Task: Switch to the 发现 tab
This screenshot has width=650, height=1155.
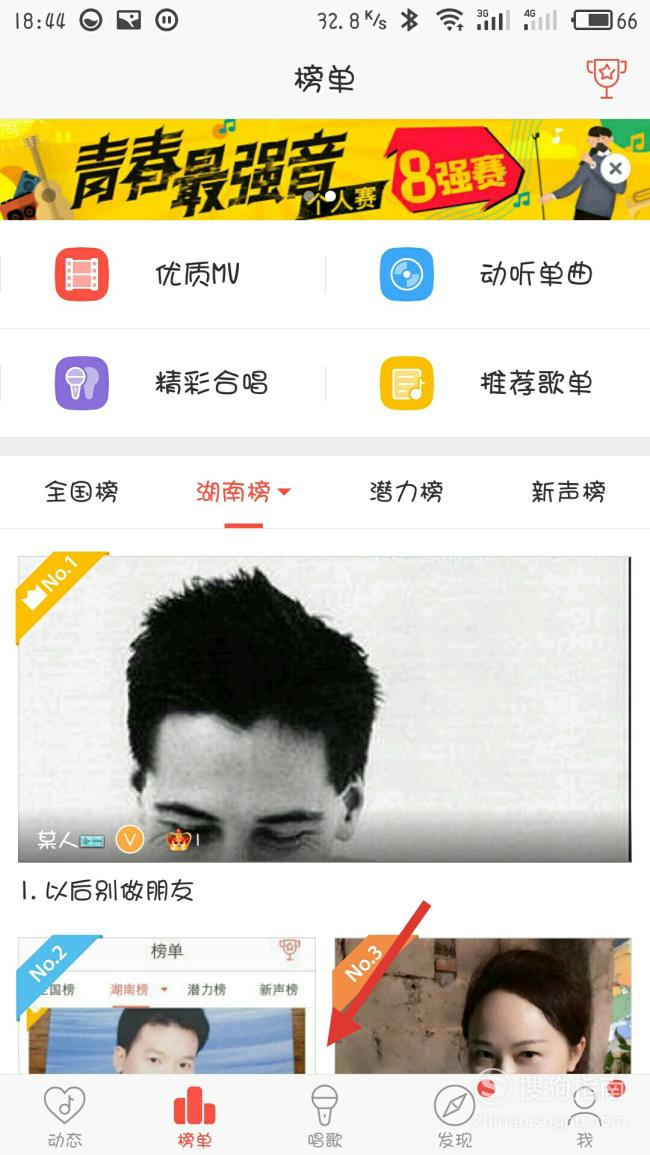Action: pyautogui.click(x=455, y=1116)
